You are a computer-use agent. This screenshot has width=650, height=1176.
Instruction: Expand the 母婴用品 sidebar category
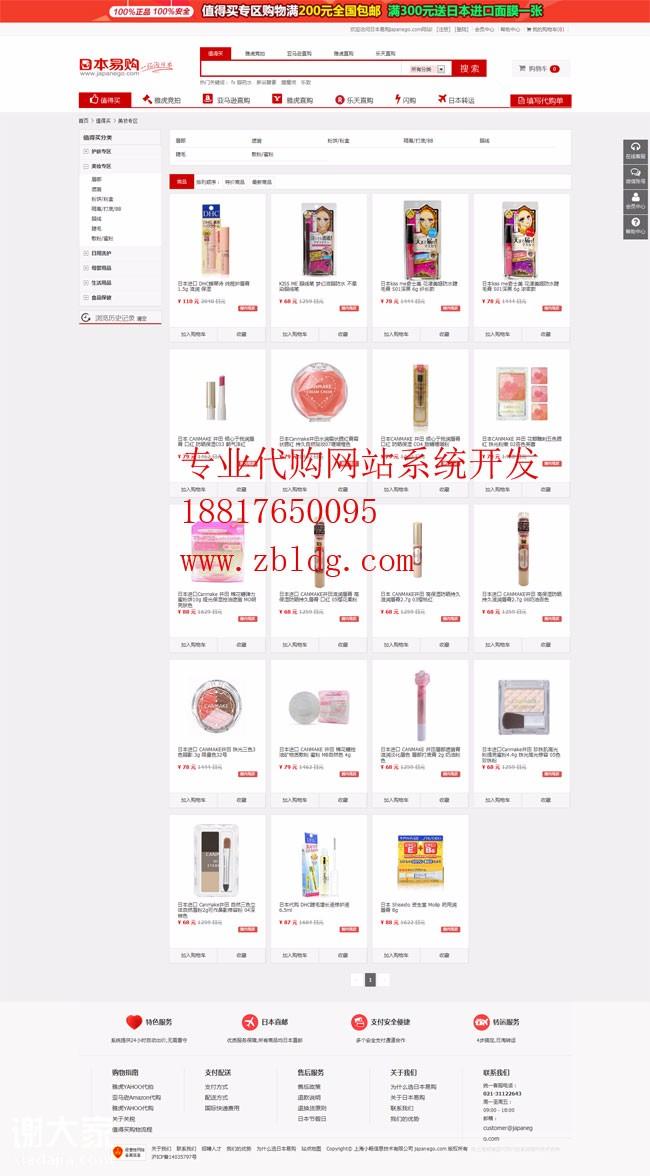coord(100,268)
